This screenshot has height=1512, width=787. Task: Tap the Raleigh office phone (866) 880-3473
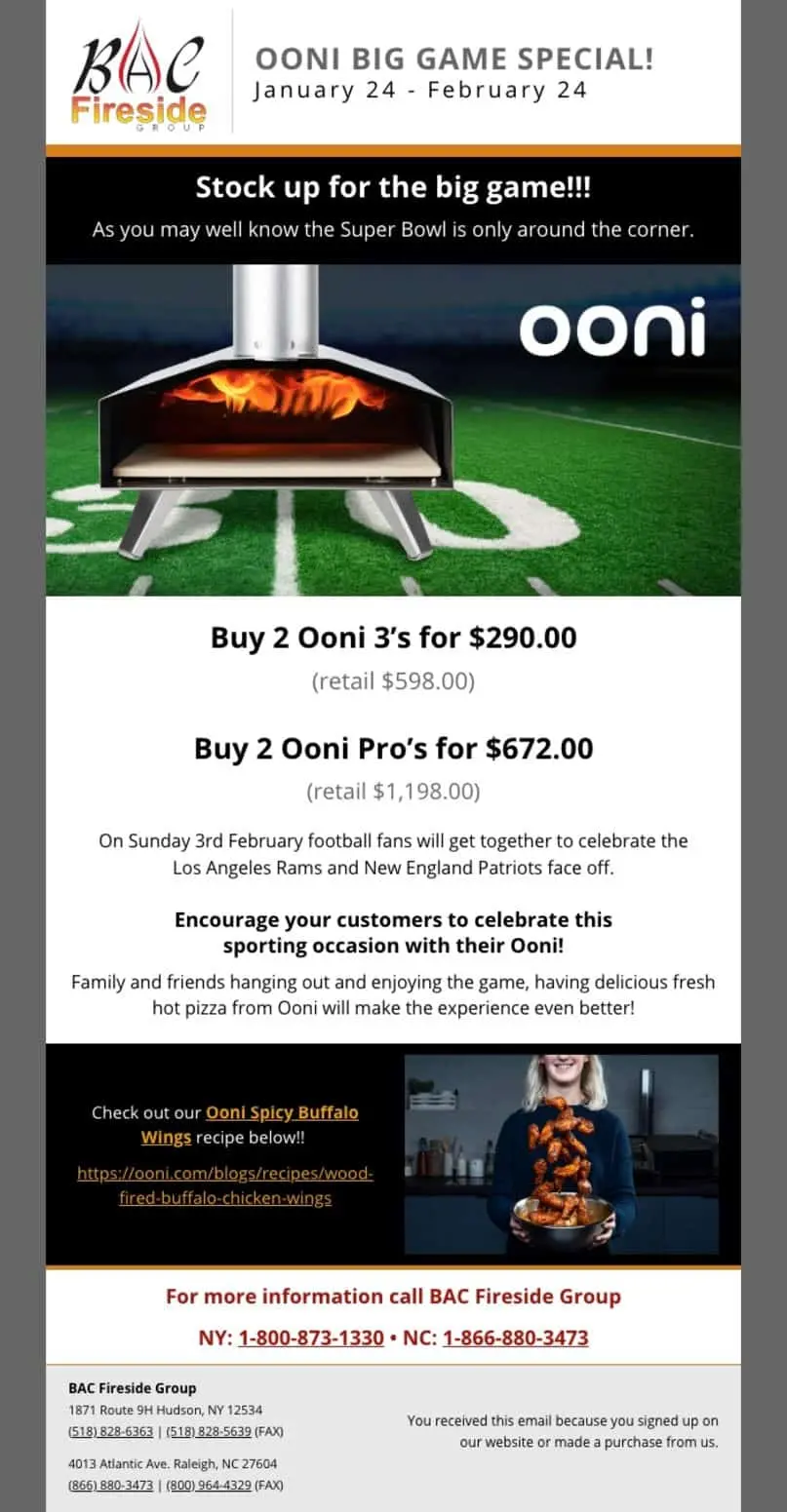110,1486
